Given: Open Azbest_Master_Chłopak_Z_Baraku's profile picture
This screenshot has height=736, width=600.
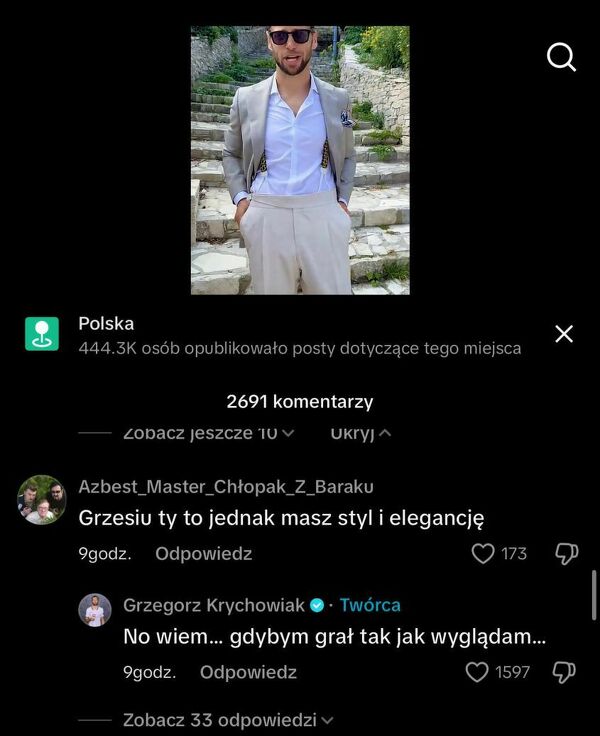Looking at the screenshot, I should [42, 499].
